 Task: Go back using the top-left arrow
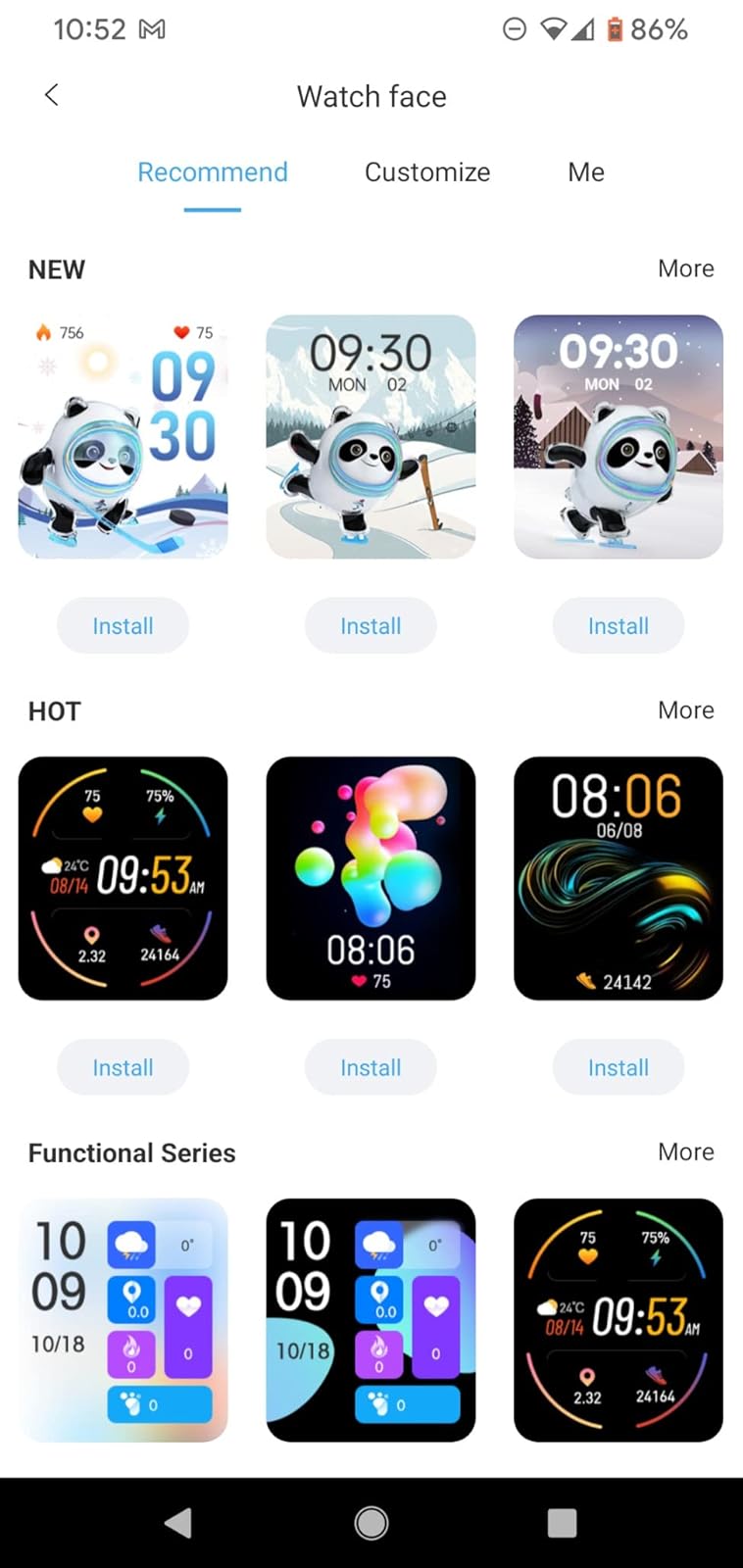click(52, 95)
